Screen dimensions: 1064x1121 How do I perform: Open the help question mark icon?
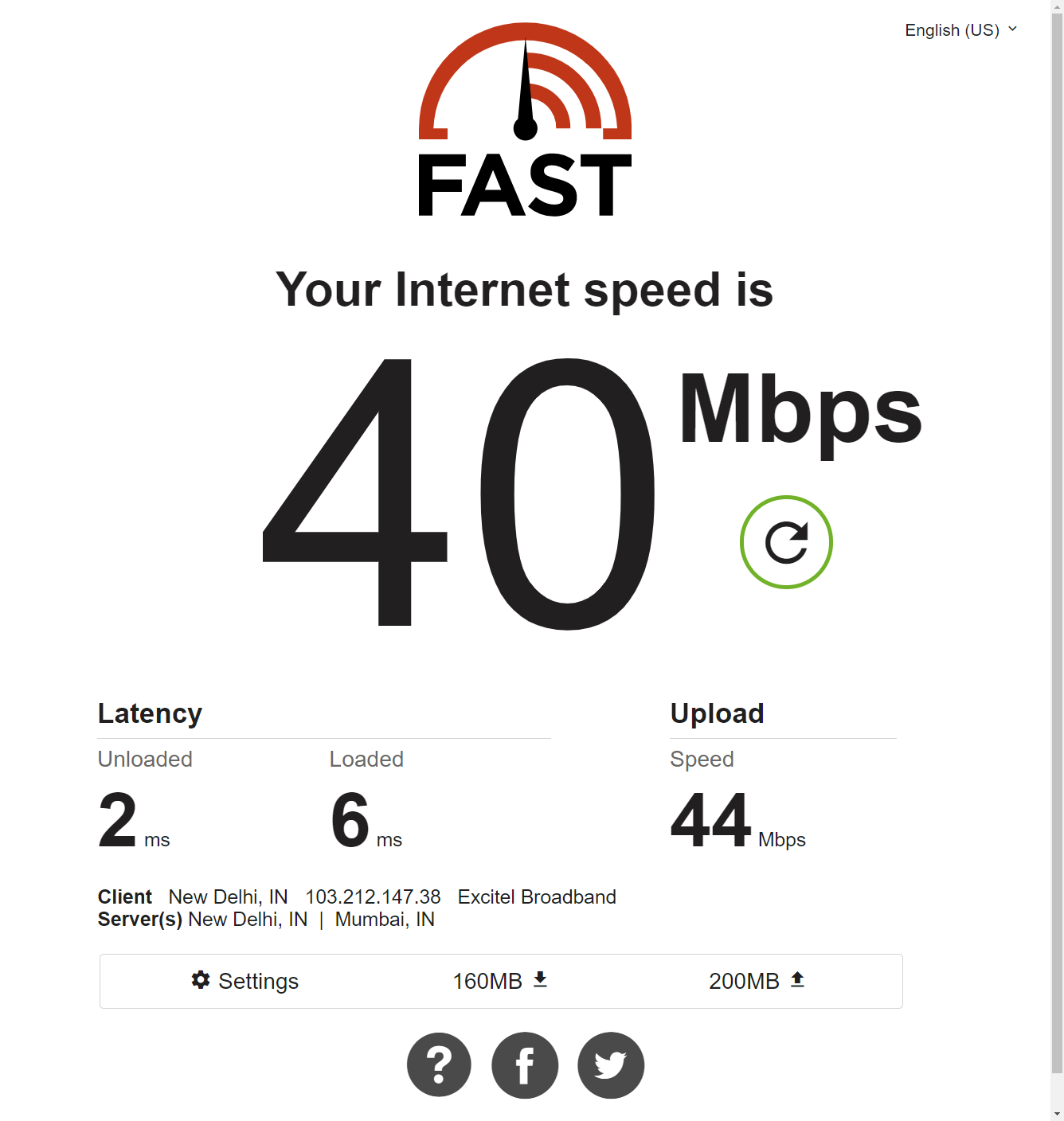(439, 1065)
